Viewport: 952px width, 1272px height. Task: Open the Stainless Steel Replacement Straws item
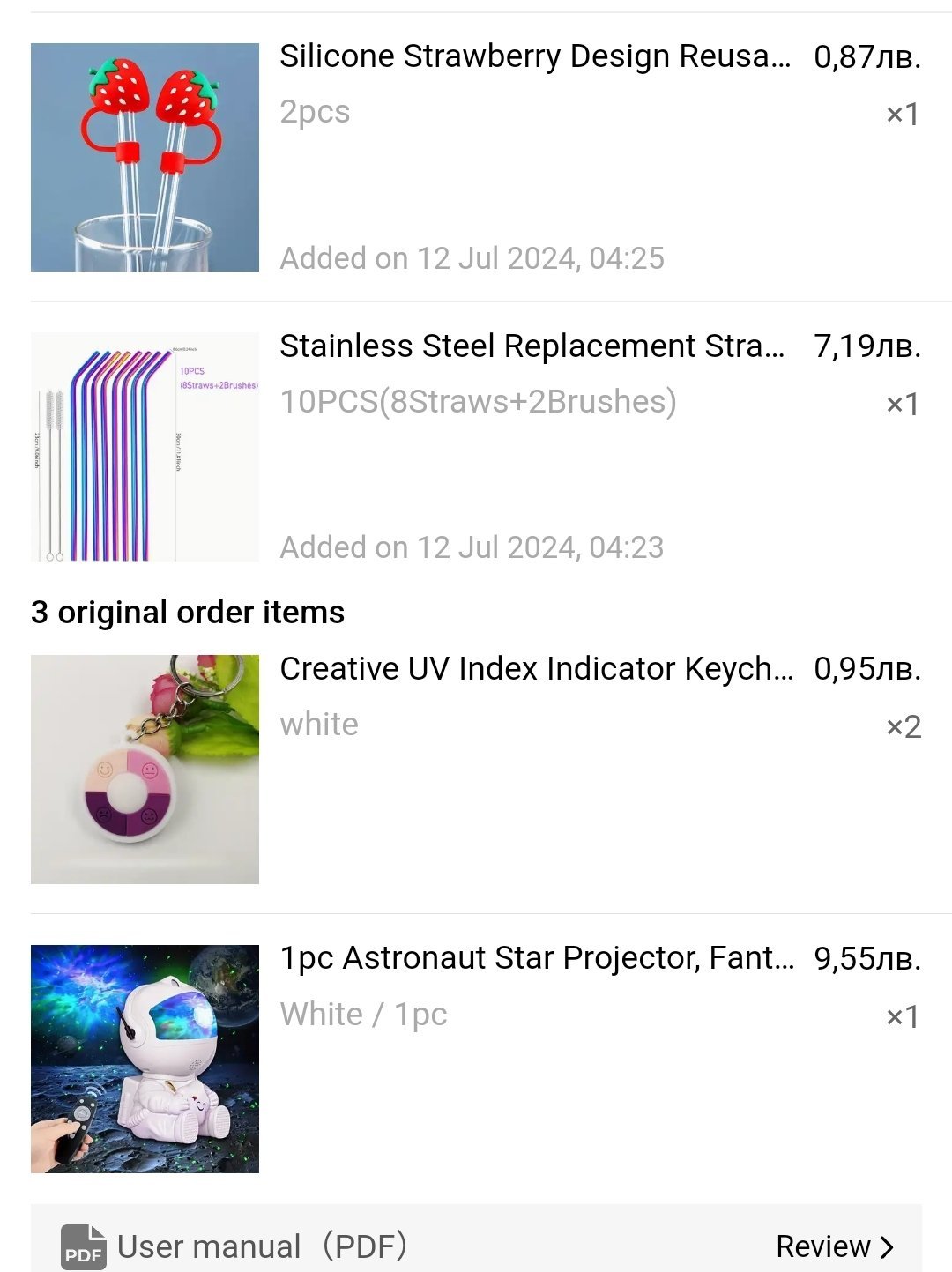click(532, 346)
